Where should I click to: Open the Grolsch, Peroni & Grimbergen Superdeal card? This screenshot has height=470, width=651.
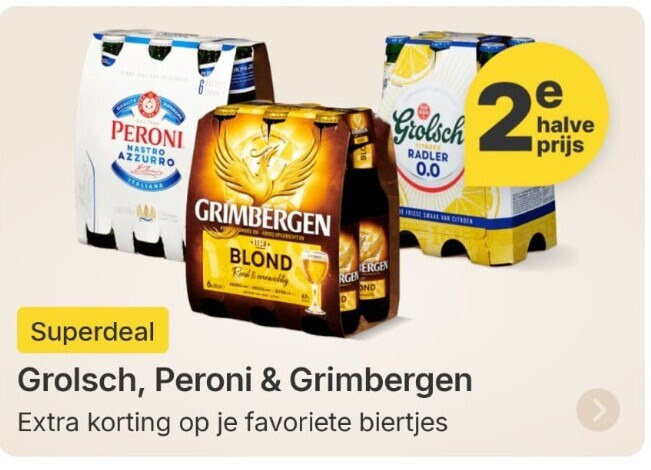tap(245, 381)
